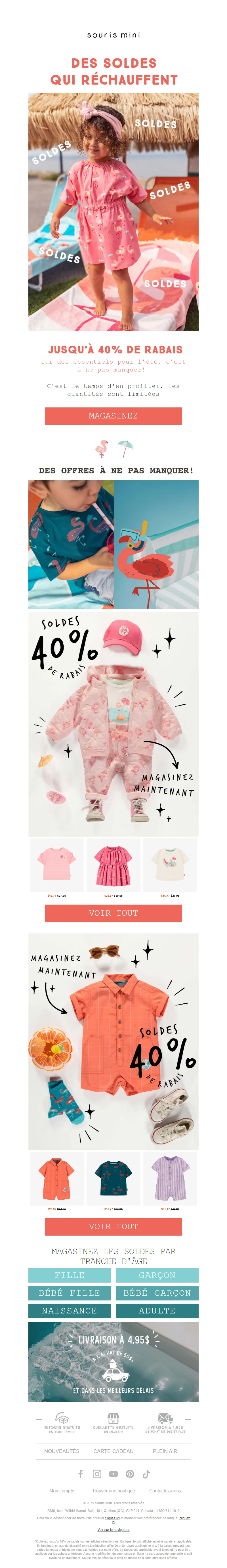Viewport: 227px width, 1568px height.
Task: Choose the BÉBÉ GARÇON category
Action: (157, 1292)
